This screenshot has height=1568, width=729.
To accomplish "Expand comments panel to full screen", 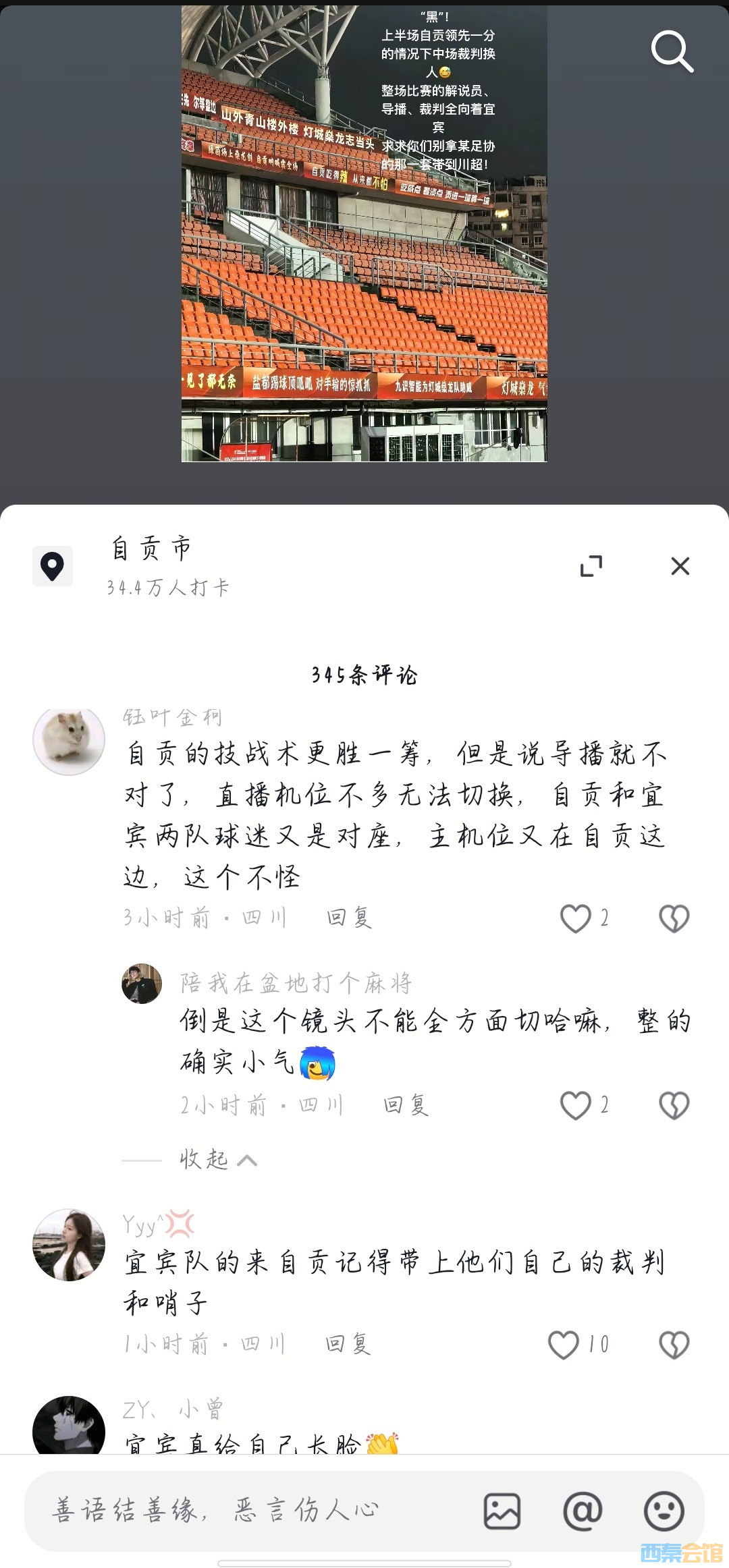I will pos(591,566).
